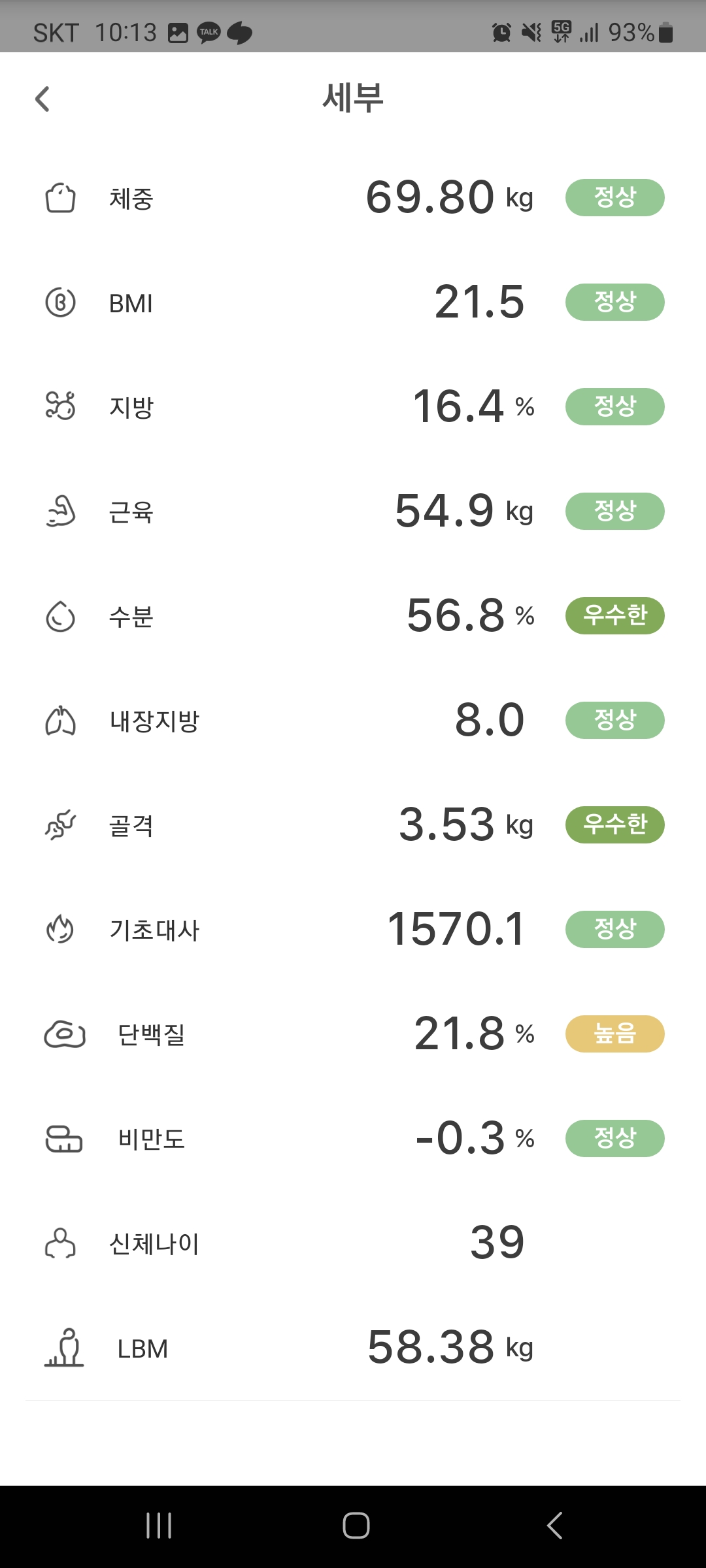
Task: Open the BMI detail row
Action: (x=353, y=302)
